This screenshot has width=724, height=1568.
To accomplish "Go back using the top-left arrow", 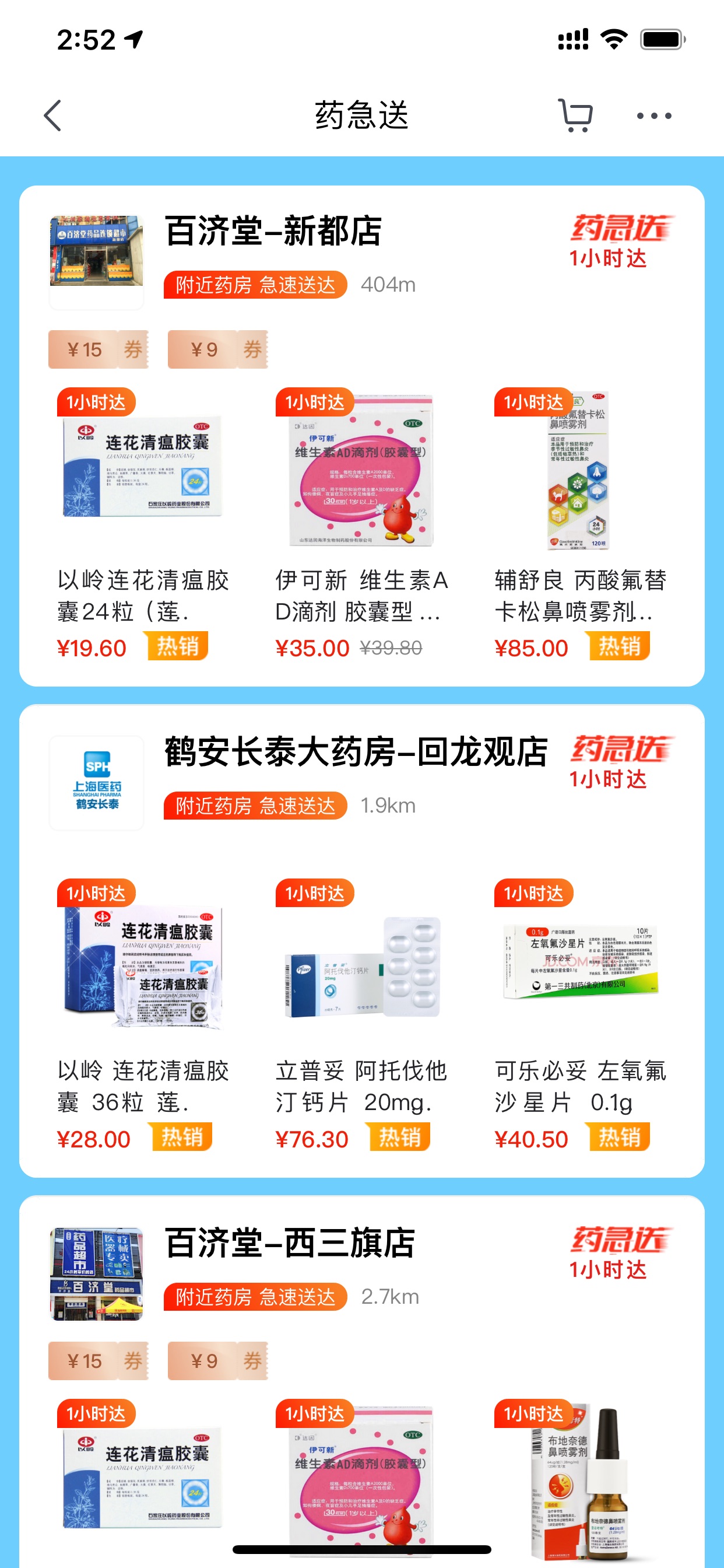I will pyautogui.click(x=53, y=116).
